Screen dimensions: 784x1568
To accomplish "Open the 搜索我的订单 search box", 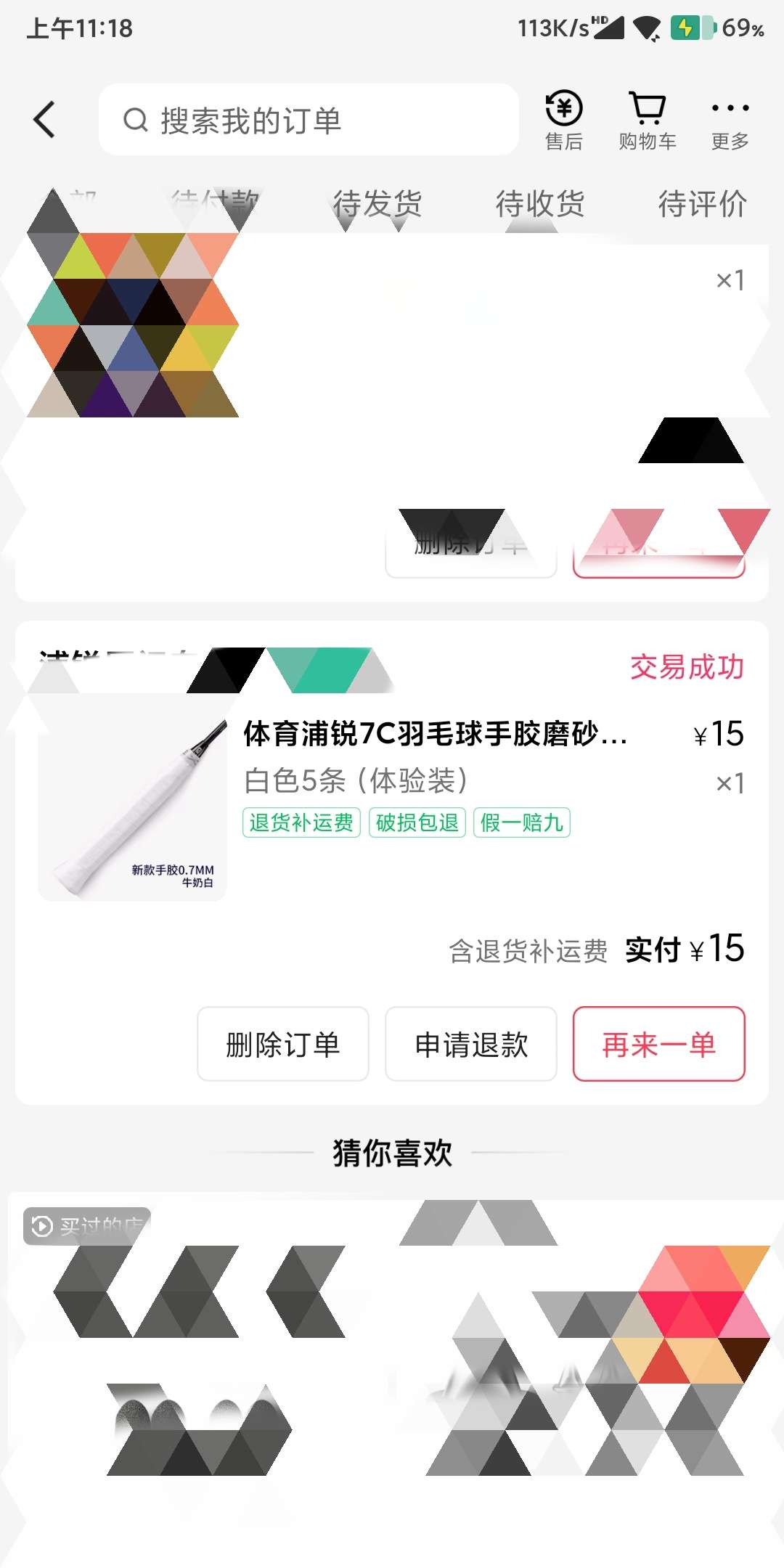I will [x=309, y=120].
